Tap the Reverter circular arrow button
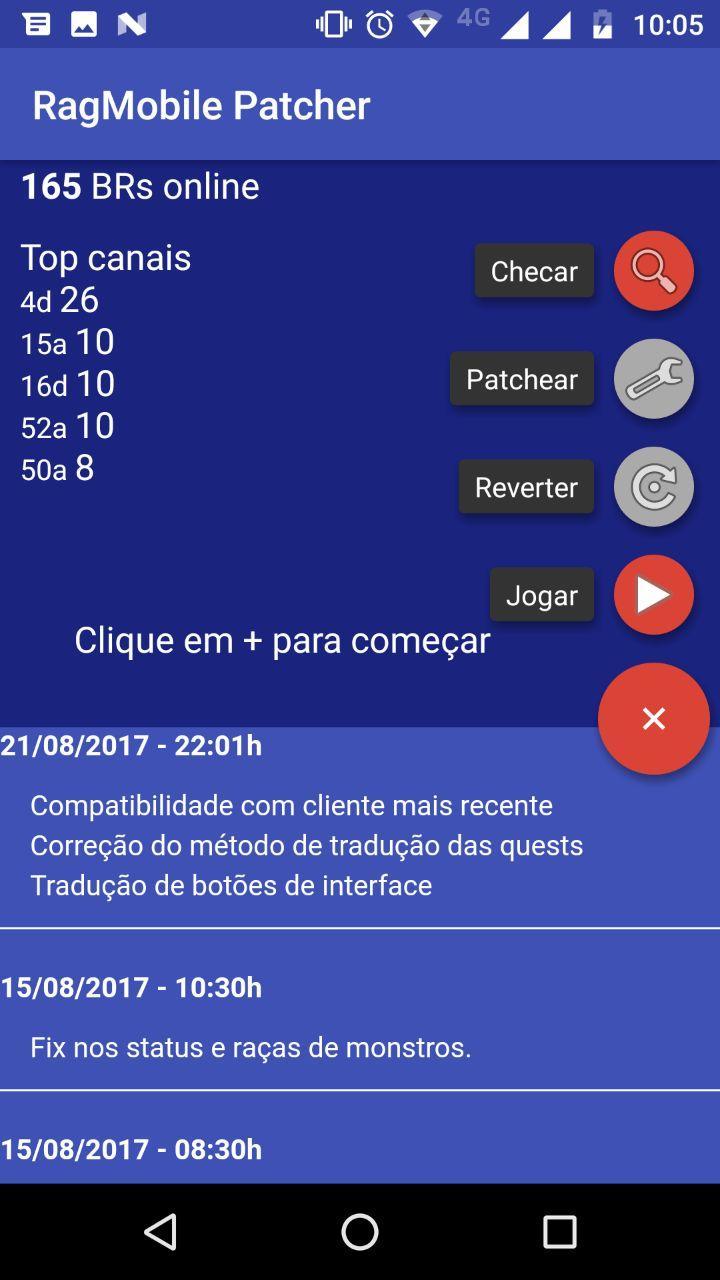 point(653,487)
